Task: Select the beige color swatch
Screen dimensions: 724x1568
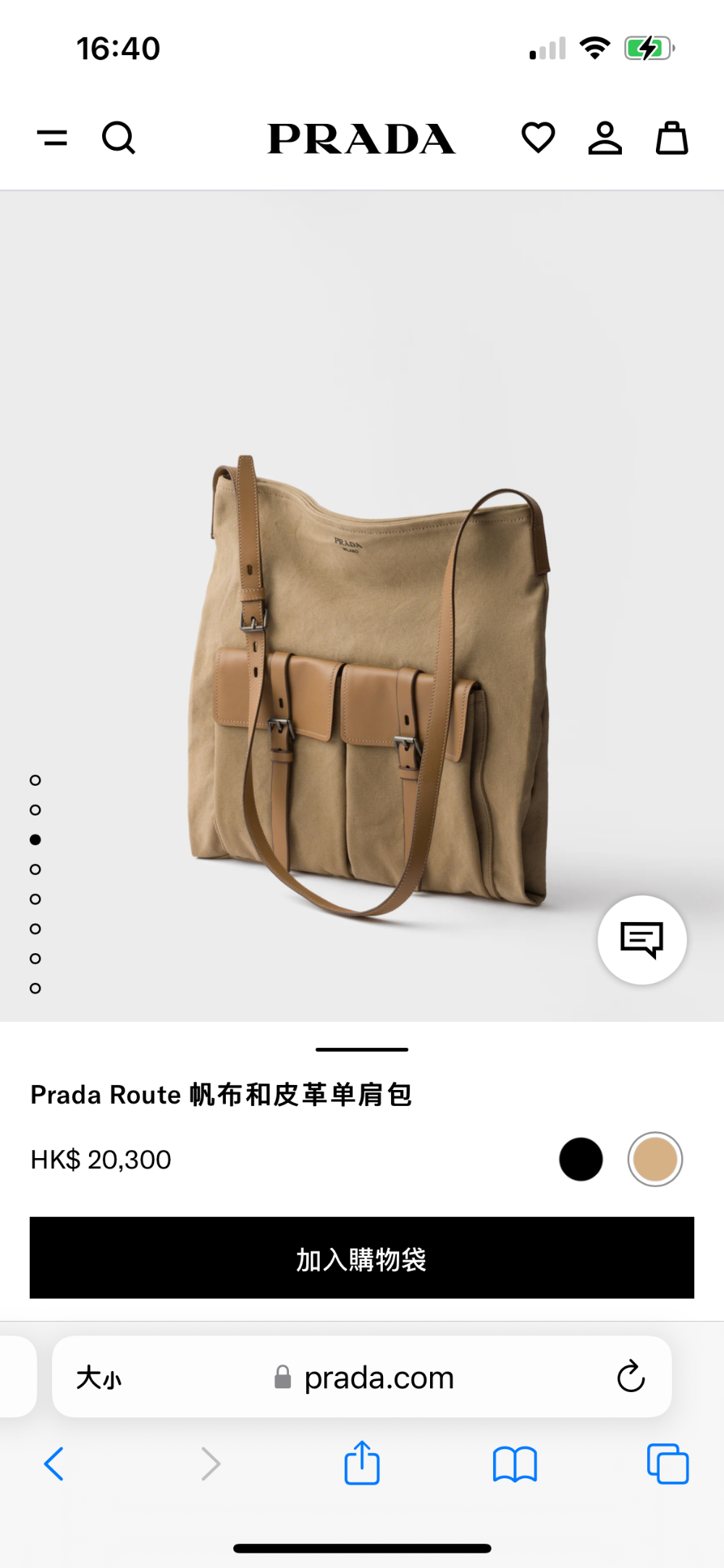Action: click(x=655, y=1159)
